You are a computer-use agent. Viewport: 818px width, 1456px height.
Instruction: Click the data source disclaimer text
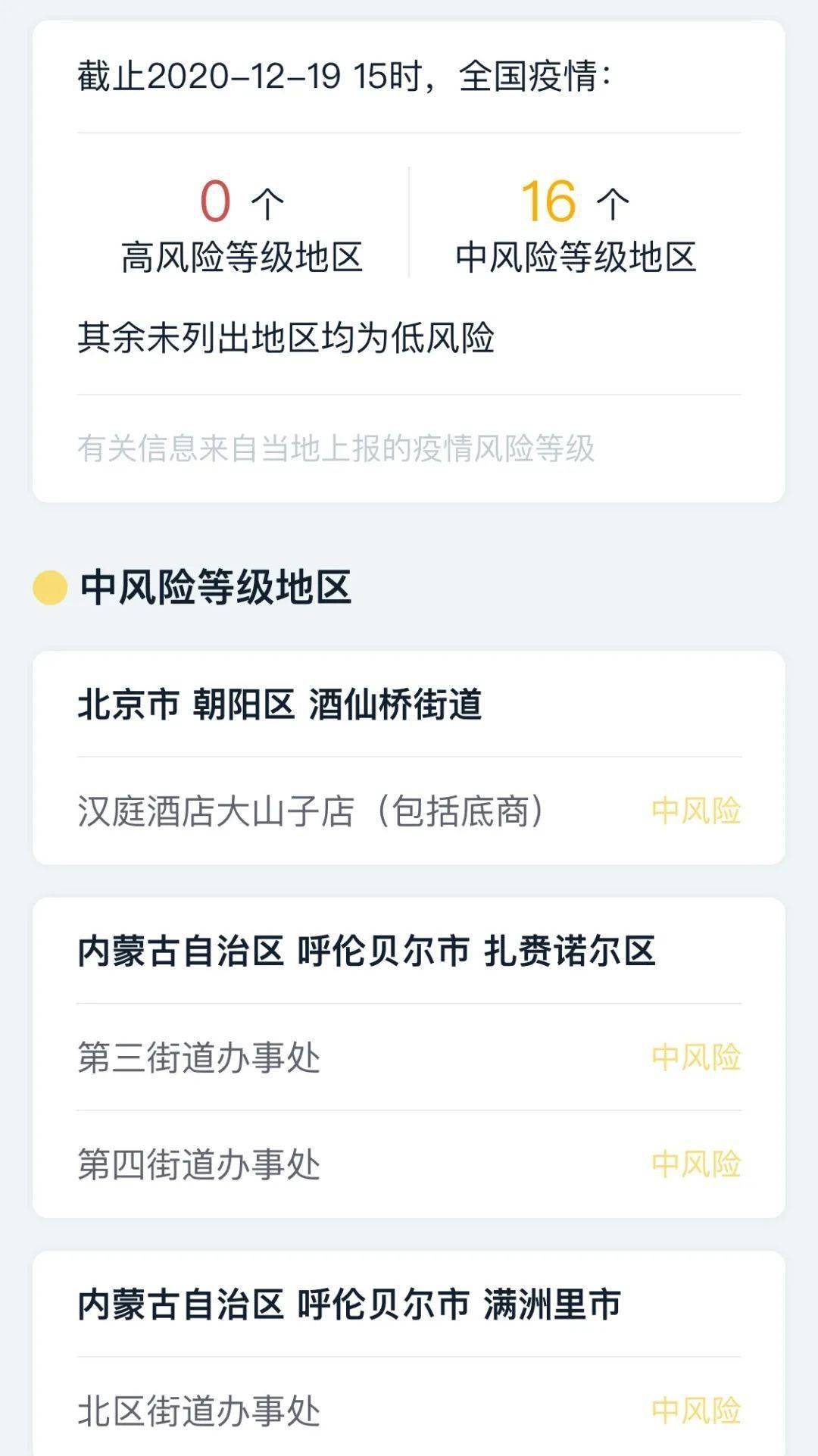coord(336,448)
